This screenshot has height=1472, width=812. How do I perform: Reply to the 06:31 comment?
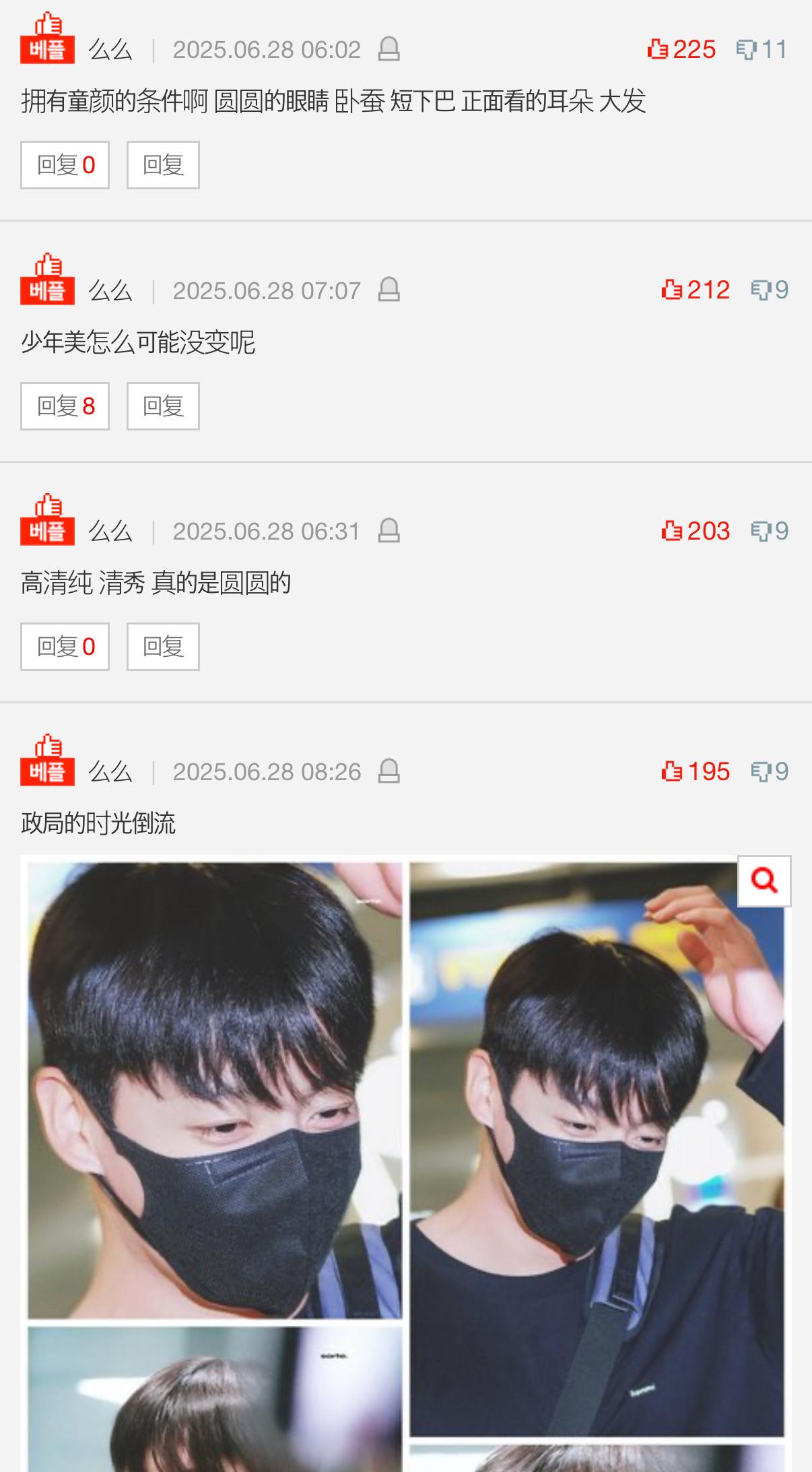point(163,647)
